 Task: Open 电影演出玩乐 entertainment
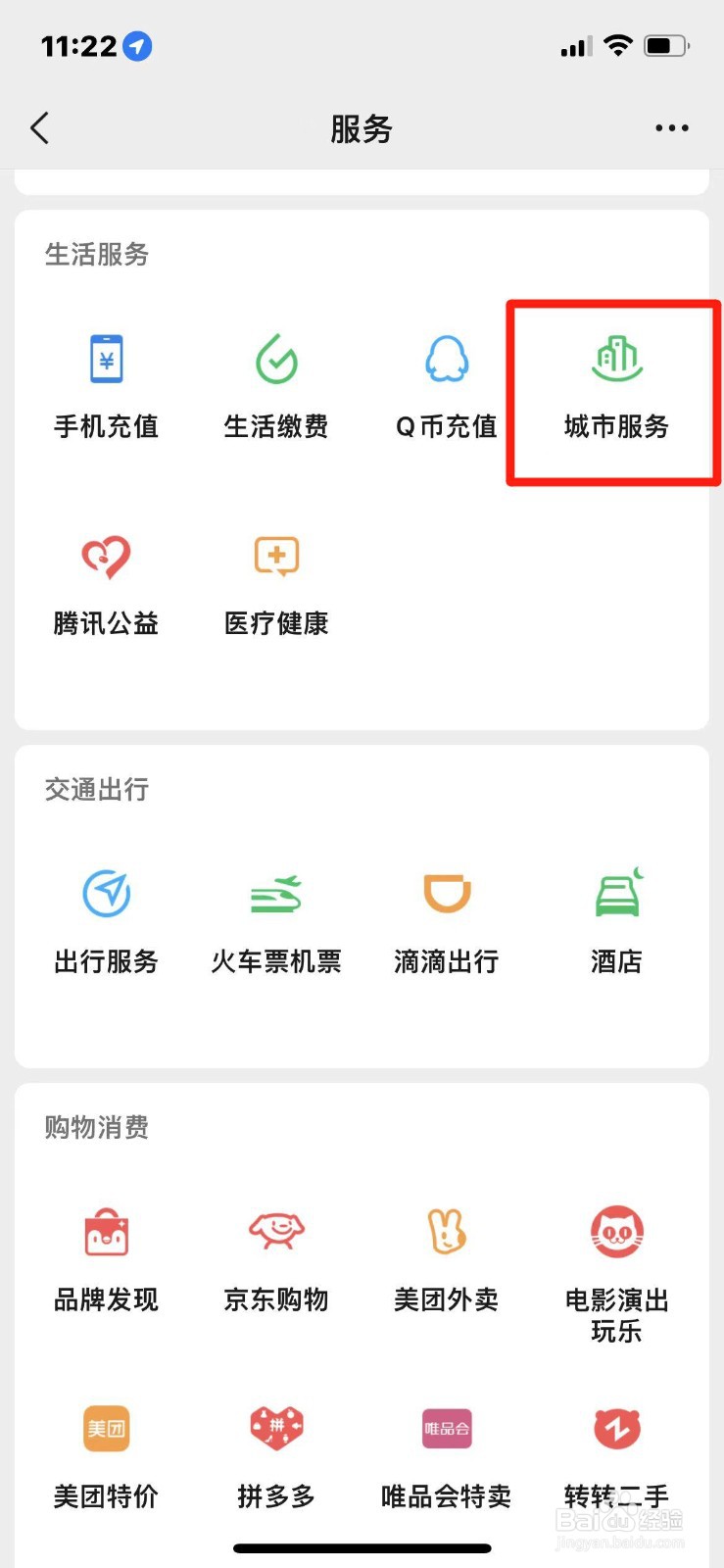[x=616, y=1275]
